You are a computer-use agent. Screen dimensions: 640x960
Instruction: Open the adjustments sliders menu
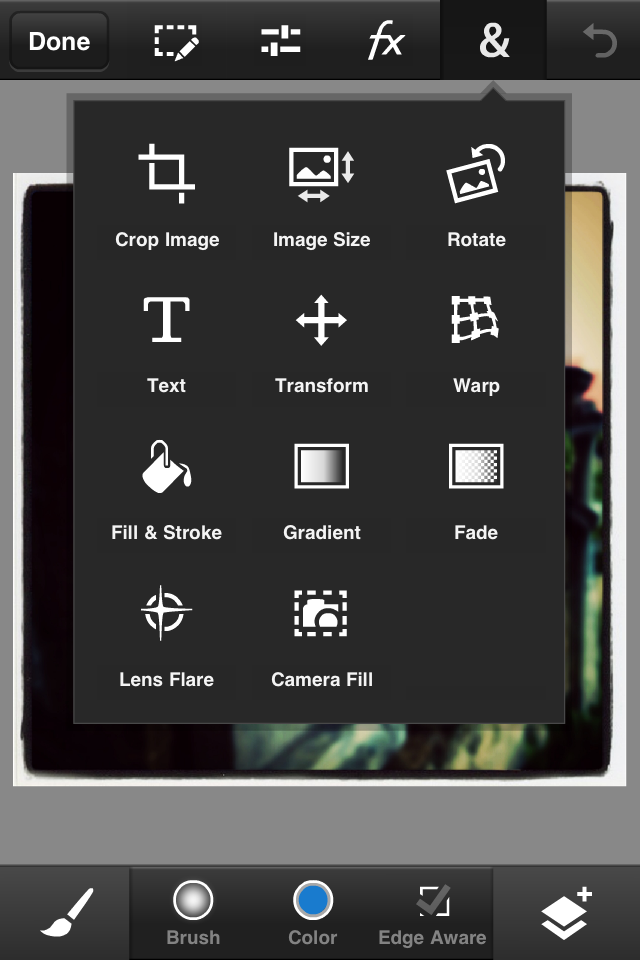(x=281, y=41)
